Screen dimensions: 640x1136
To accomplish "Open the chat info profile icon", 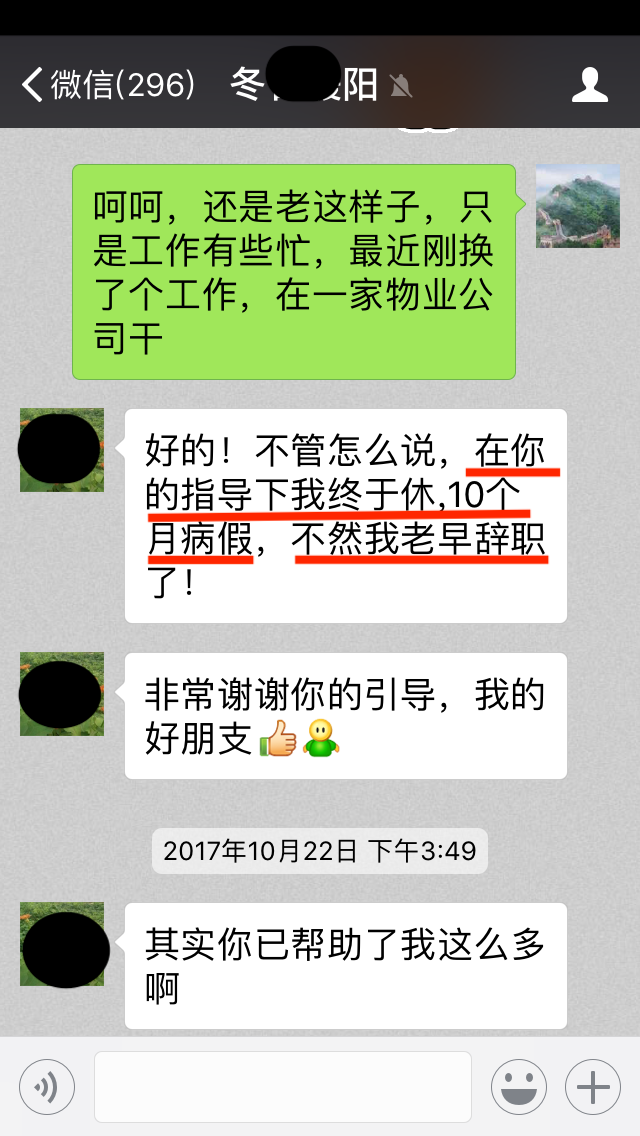I will click(589, 85).
